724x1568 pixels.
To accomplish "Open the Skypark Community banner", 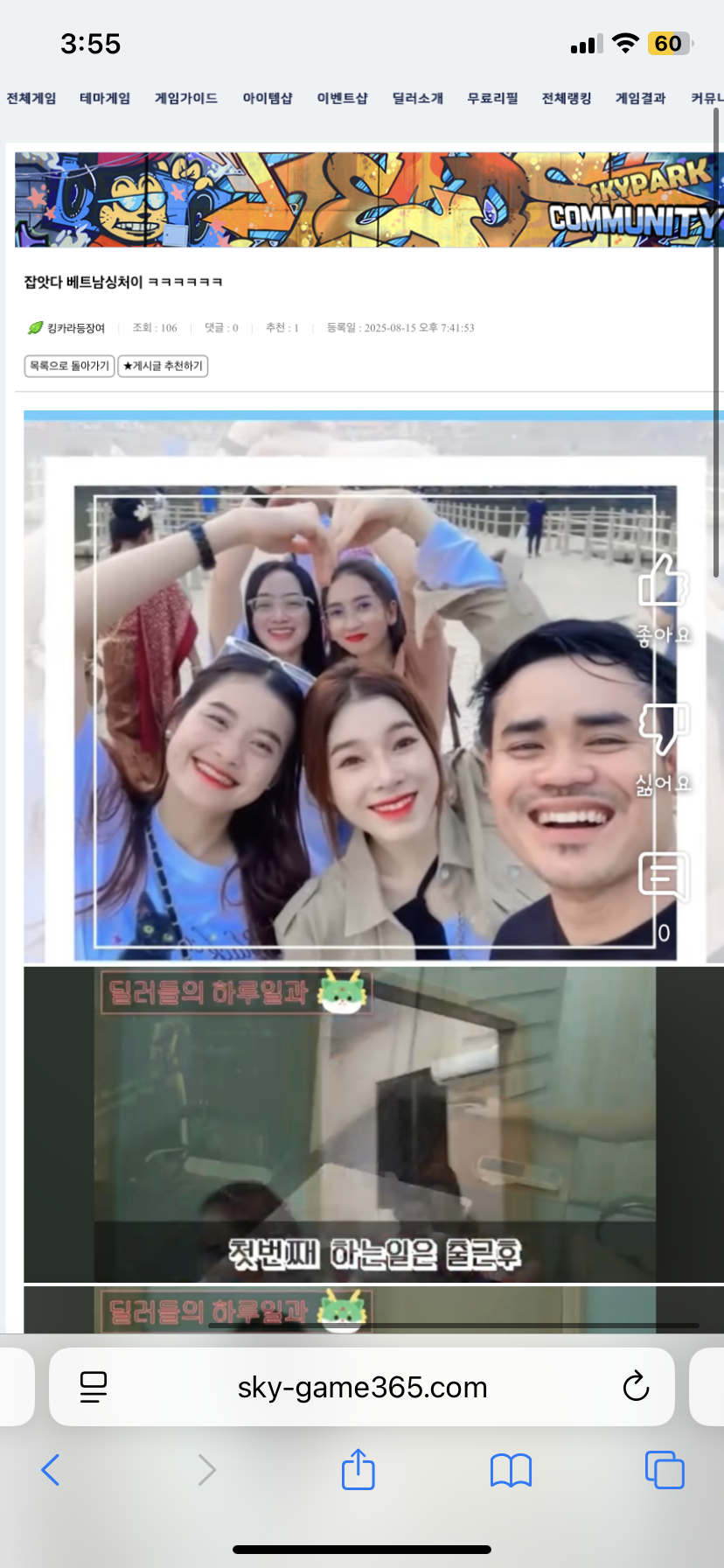I will coord(367,199).
